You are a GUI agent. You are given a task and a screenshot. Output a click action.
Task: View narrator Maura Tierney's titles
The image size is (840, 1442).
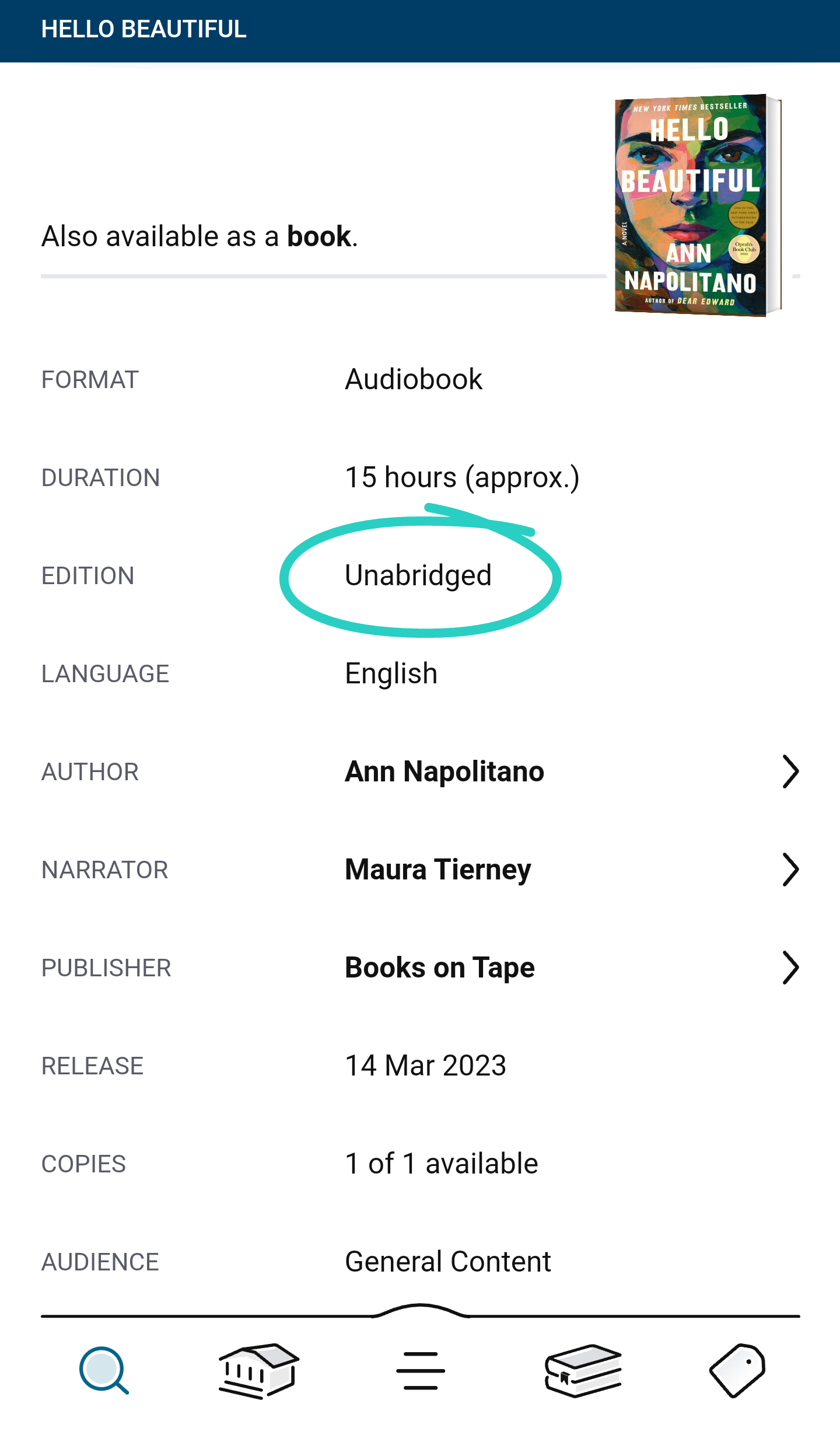click(438, 870)
